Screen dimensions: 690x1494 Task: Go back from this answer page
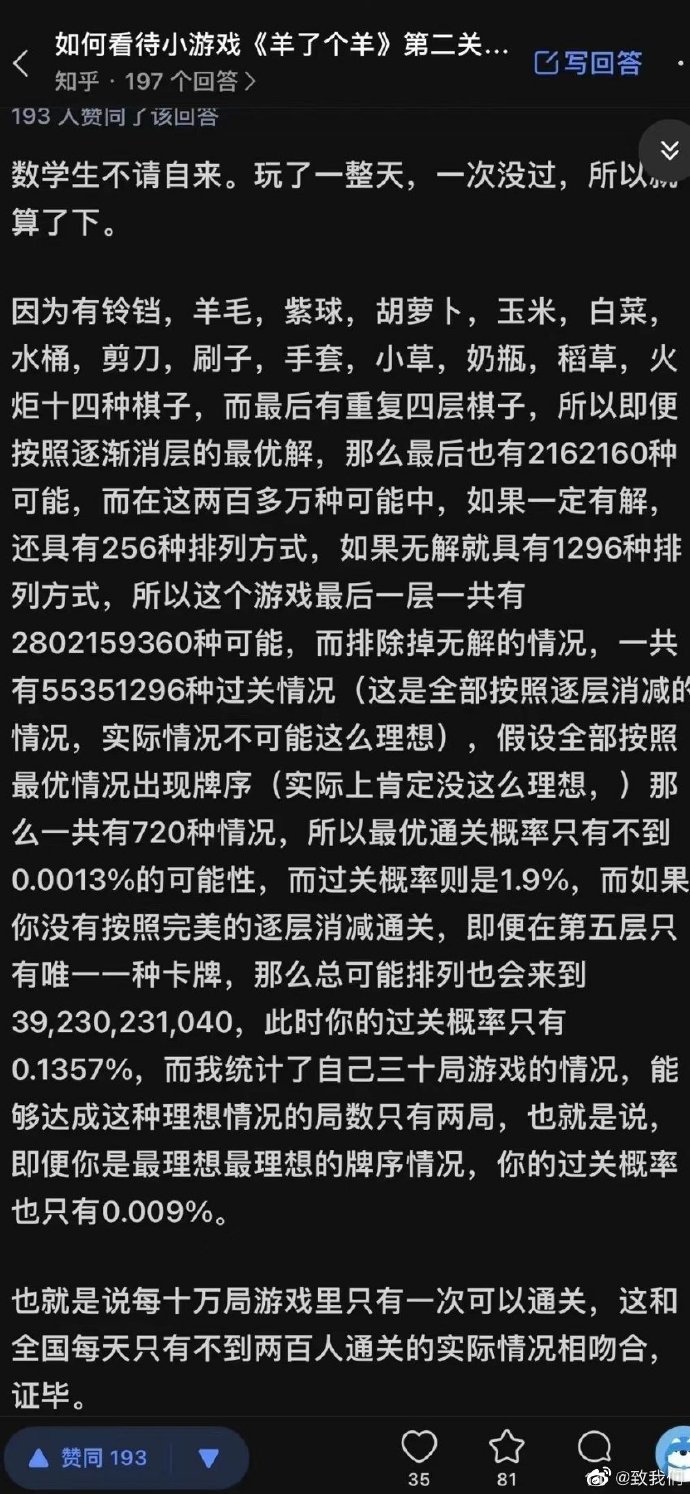coord(21,64)
